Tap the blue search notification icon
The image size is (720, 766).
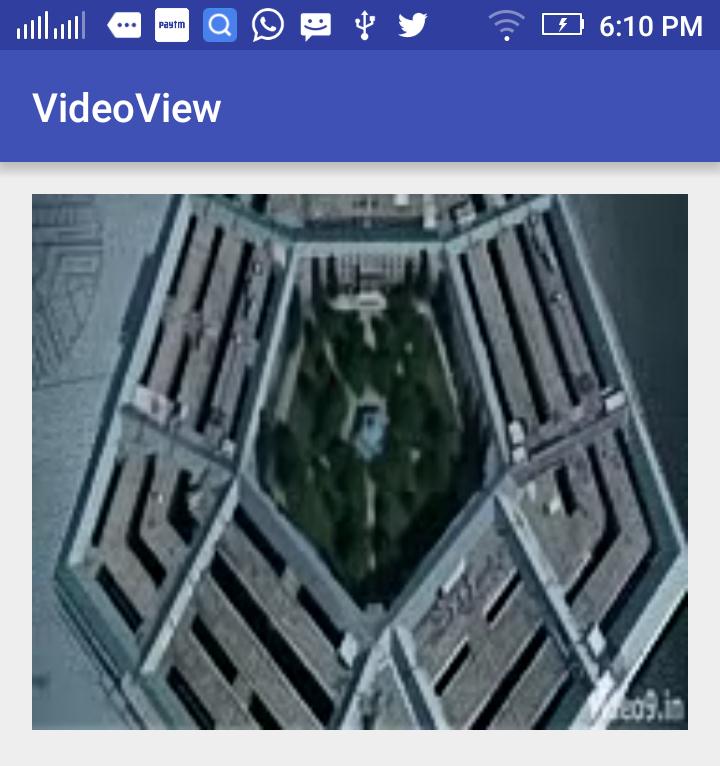[219, 25]
